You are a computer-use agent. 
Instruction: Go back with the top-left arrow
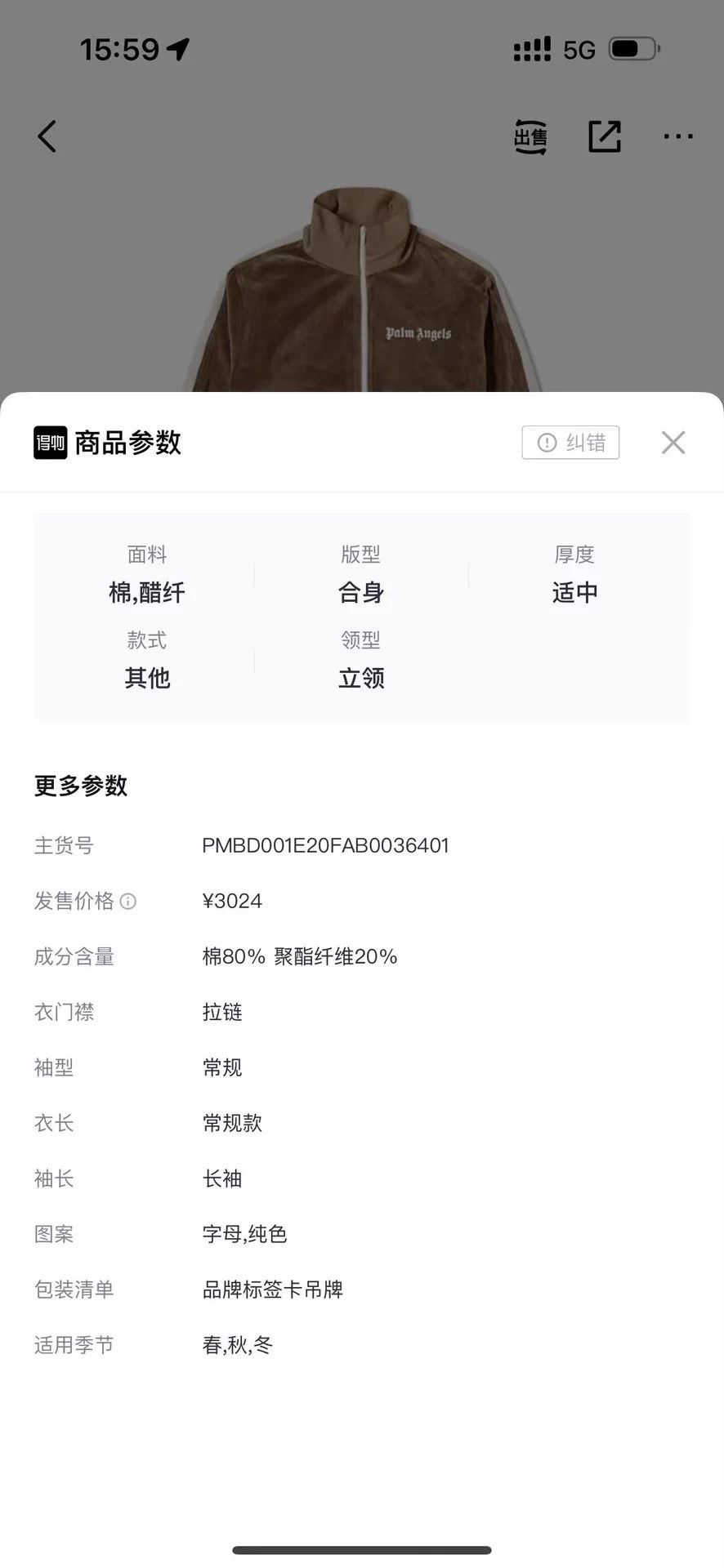tap(47, 136)
